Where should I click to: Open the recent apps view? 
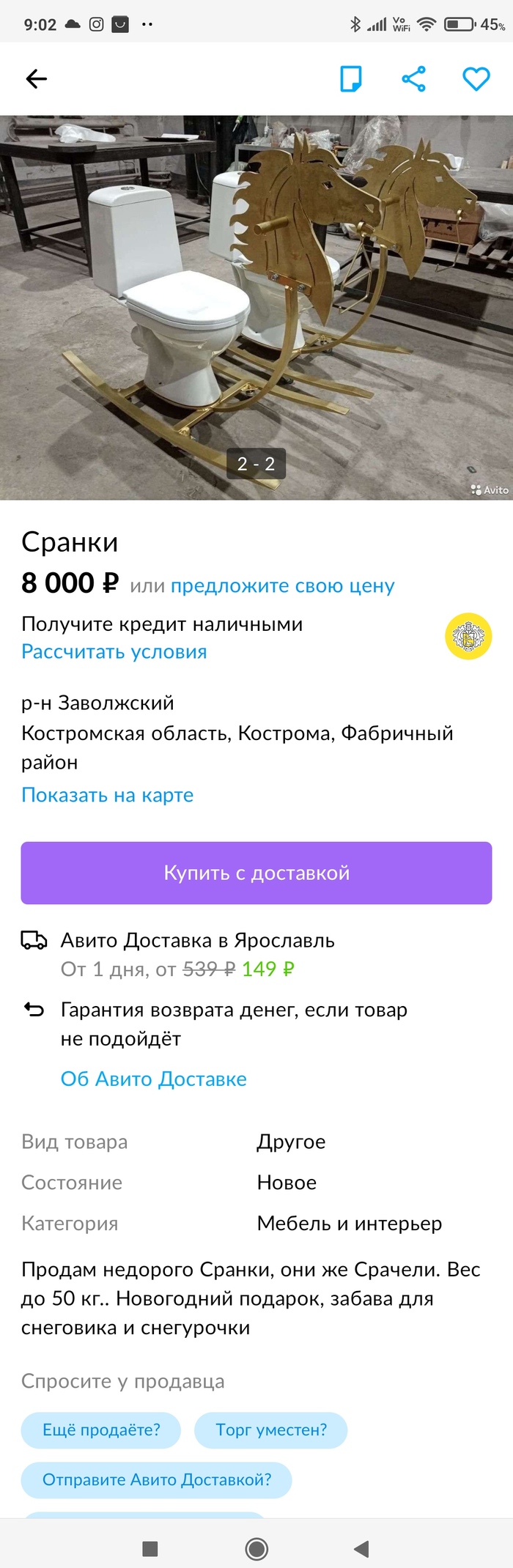point(150,1548)
